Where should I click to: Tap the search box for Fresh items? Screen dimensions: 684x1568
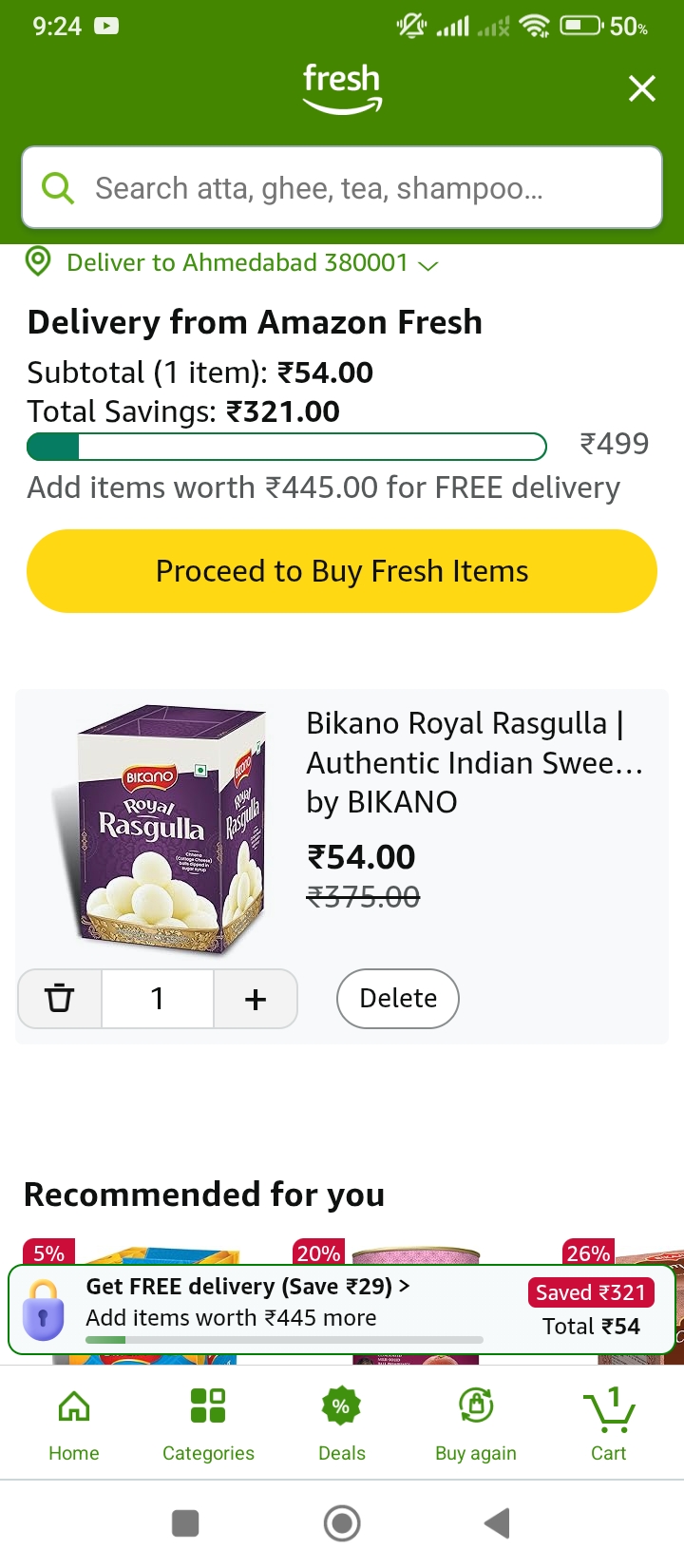coord(342,188)
